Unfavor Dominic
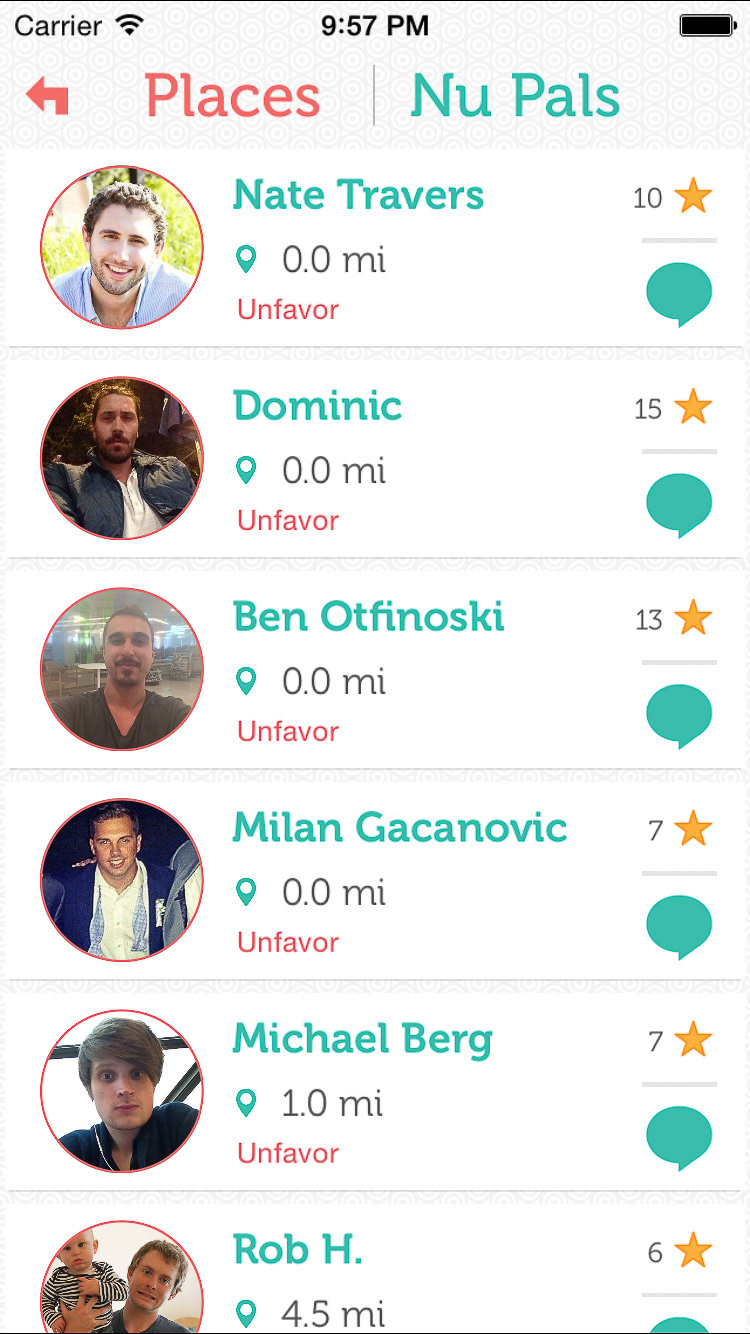This screenshot has width=750, height=1334. (x=288, y=521)
